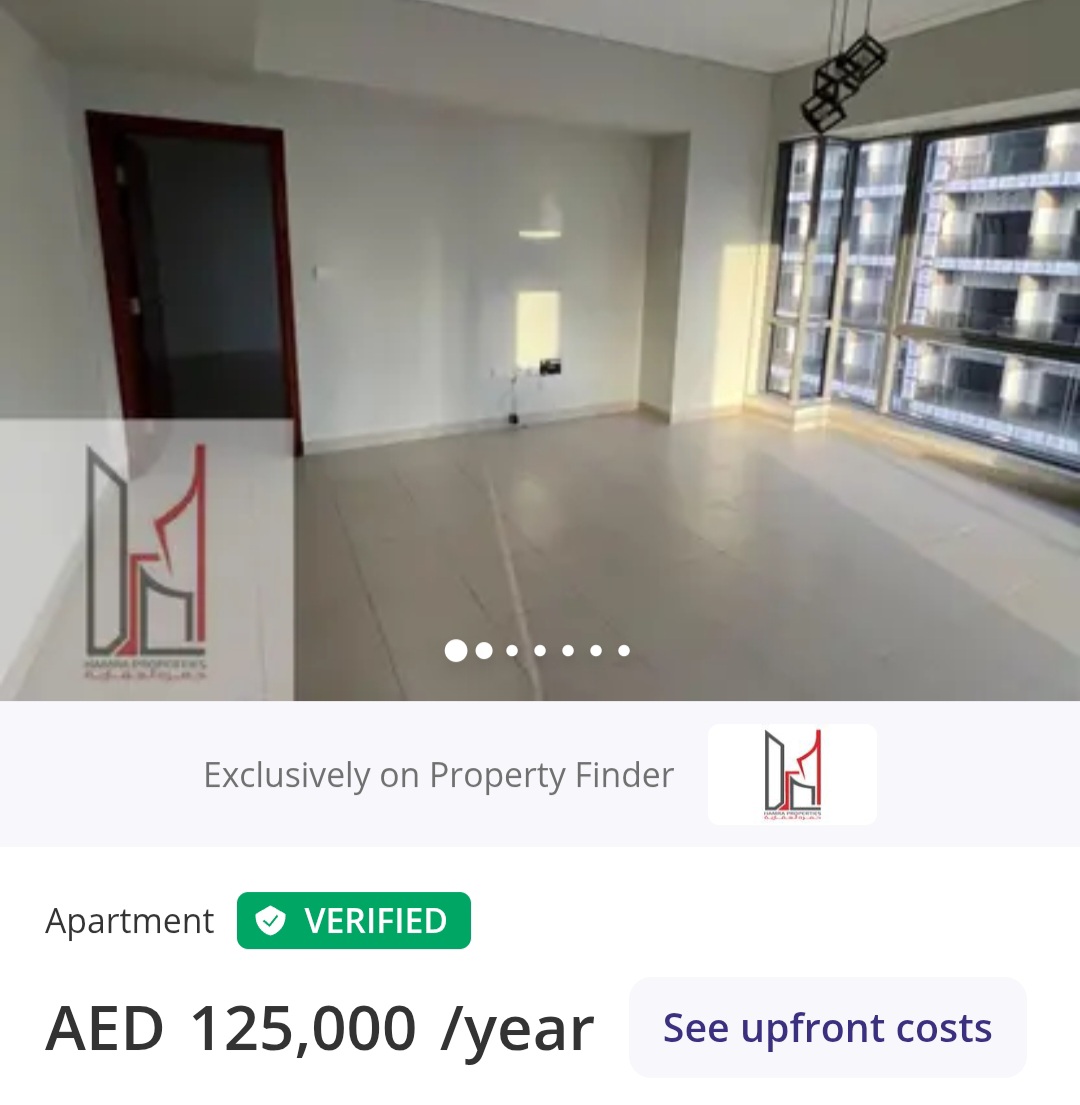Click the fourth photo indicator dot

[539, 650]
